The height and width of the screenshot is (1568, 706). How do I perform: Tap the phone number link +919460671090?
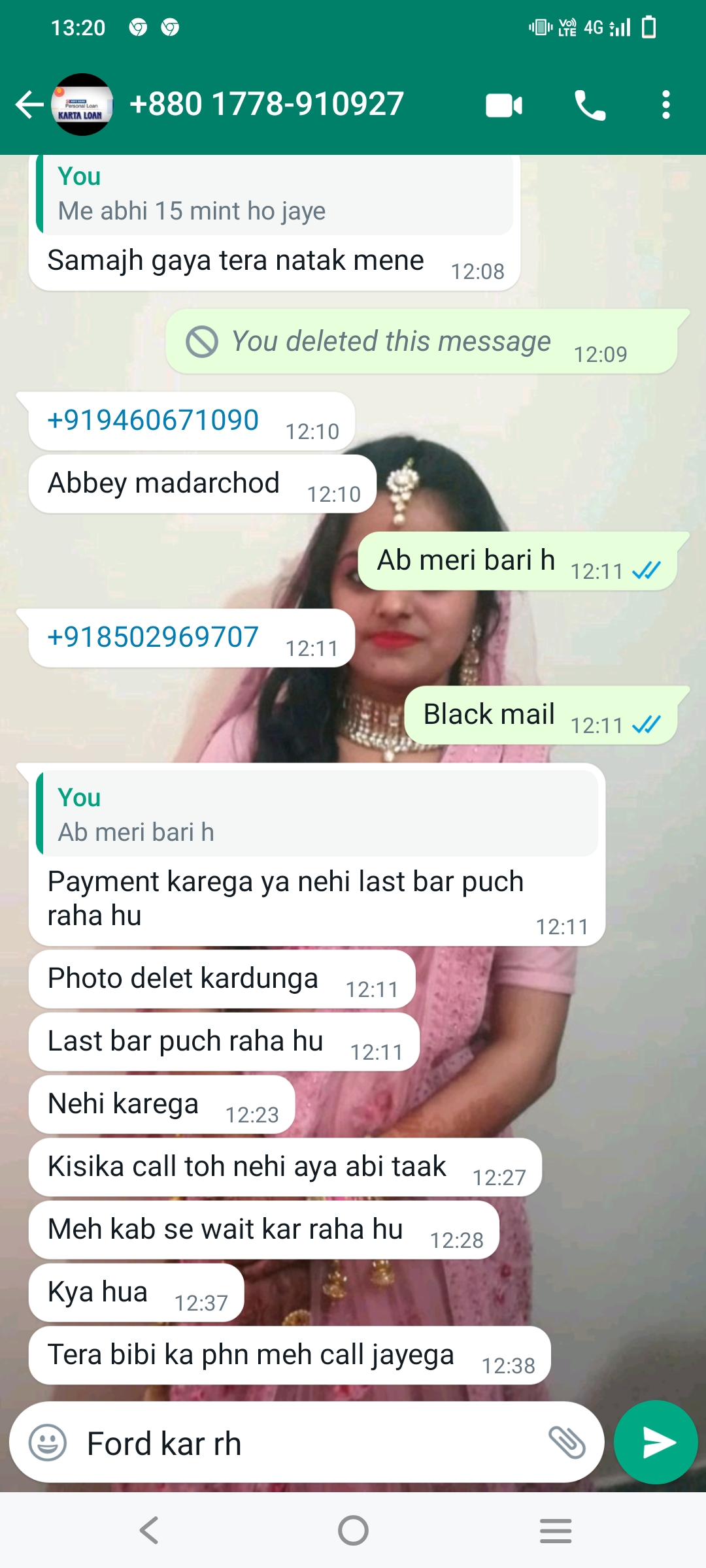click(153, 420)
